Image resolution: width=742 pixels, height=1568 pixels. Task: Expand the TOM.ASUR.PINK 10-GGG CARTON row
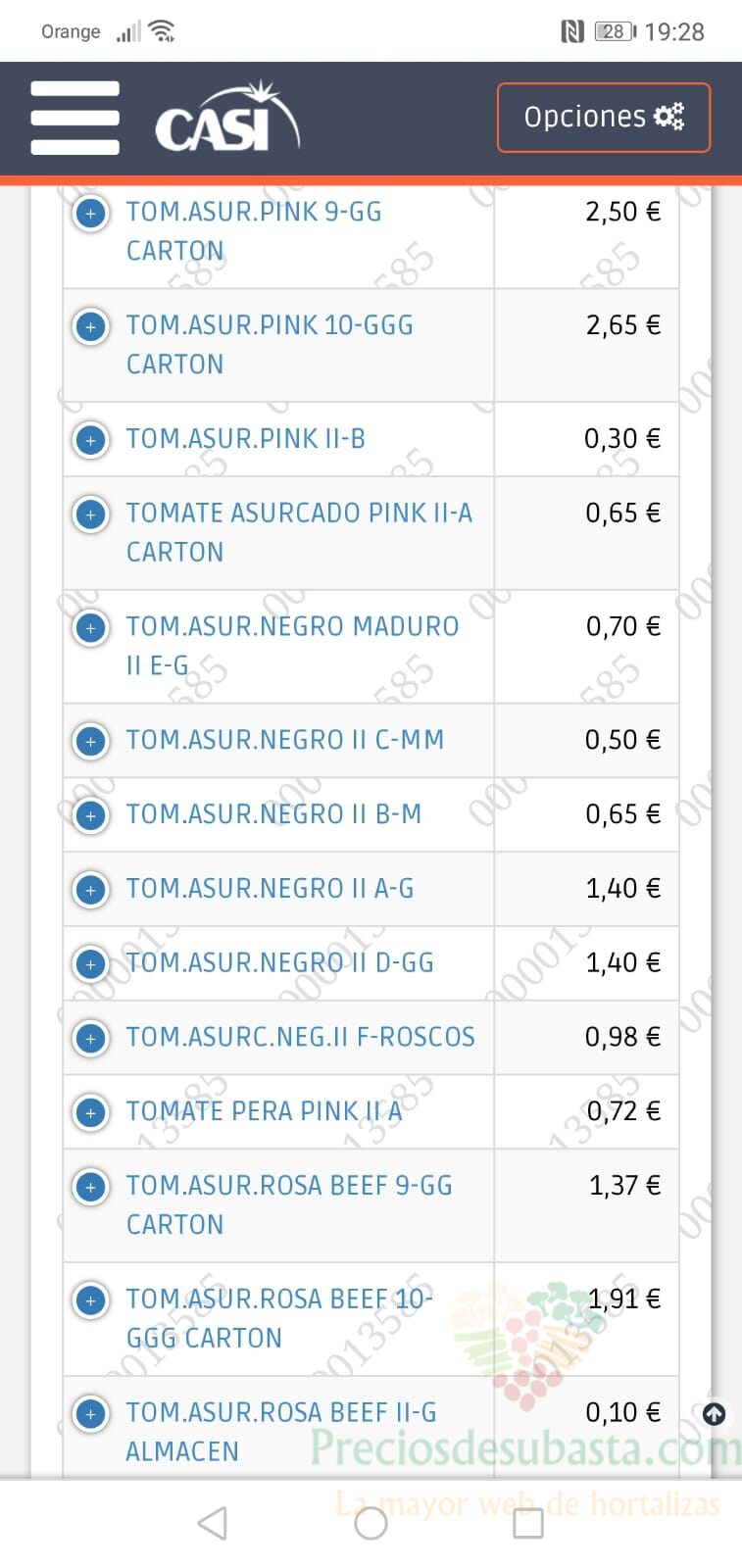[91, 326]
